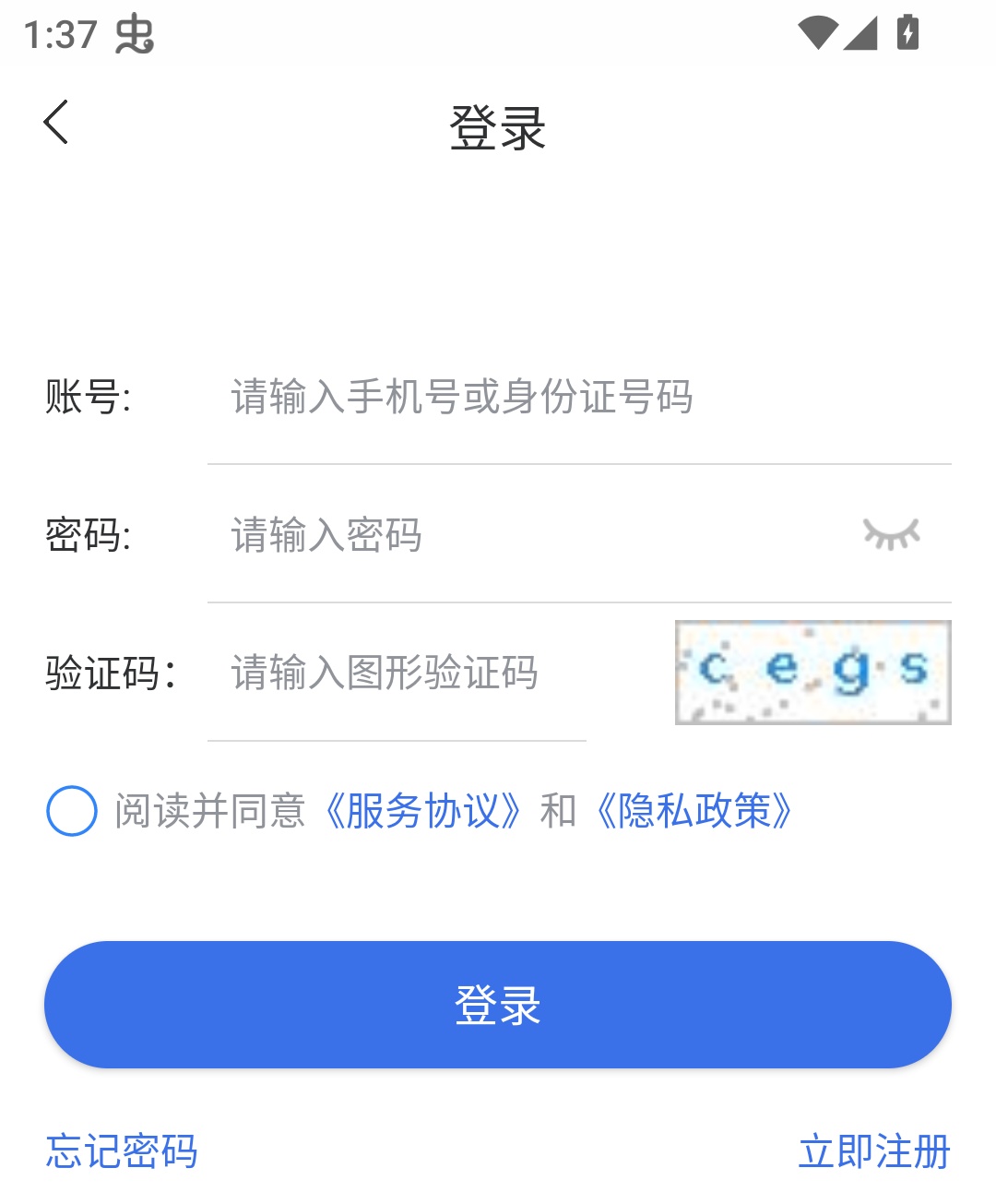Tap the 登录 title in the header
The width and height of the screenshot is (996, 1204).
pos(498,127)
